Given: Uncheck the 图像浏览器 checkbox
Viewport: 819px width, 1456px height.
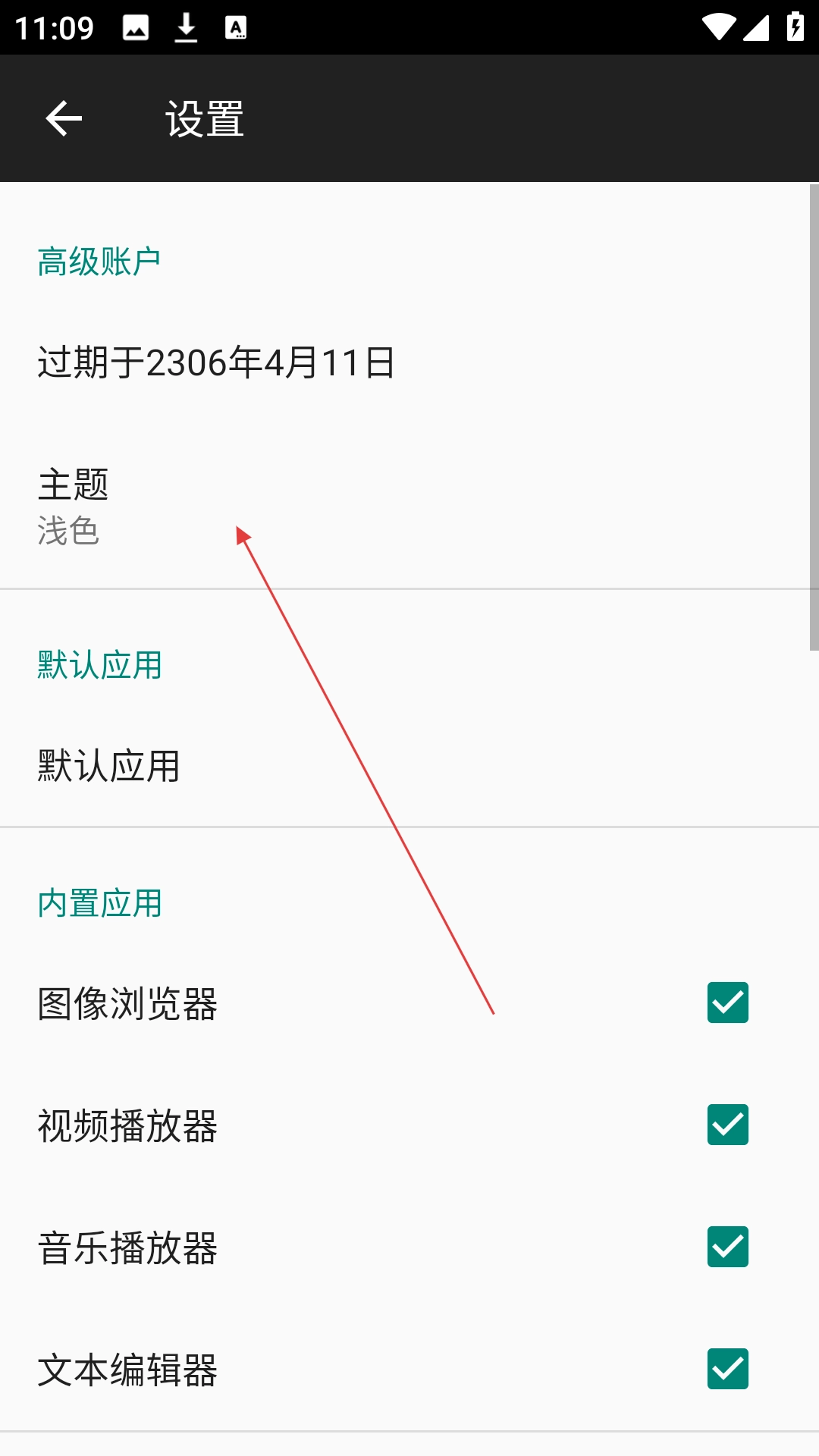Looking at the screenshot, I should 727,1003.
